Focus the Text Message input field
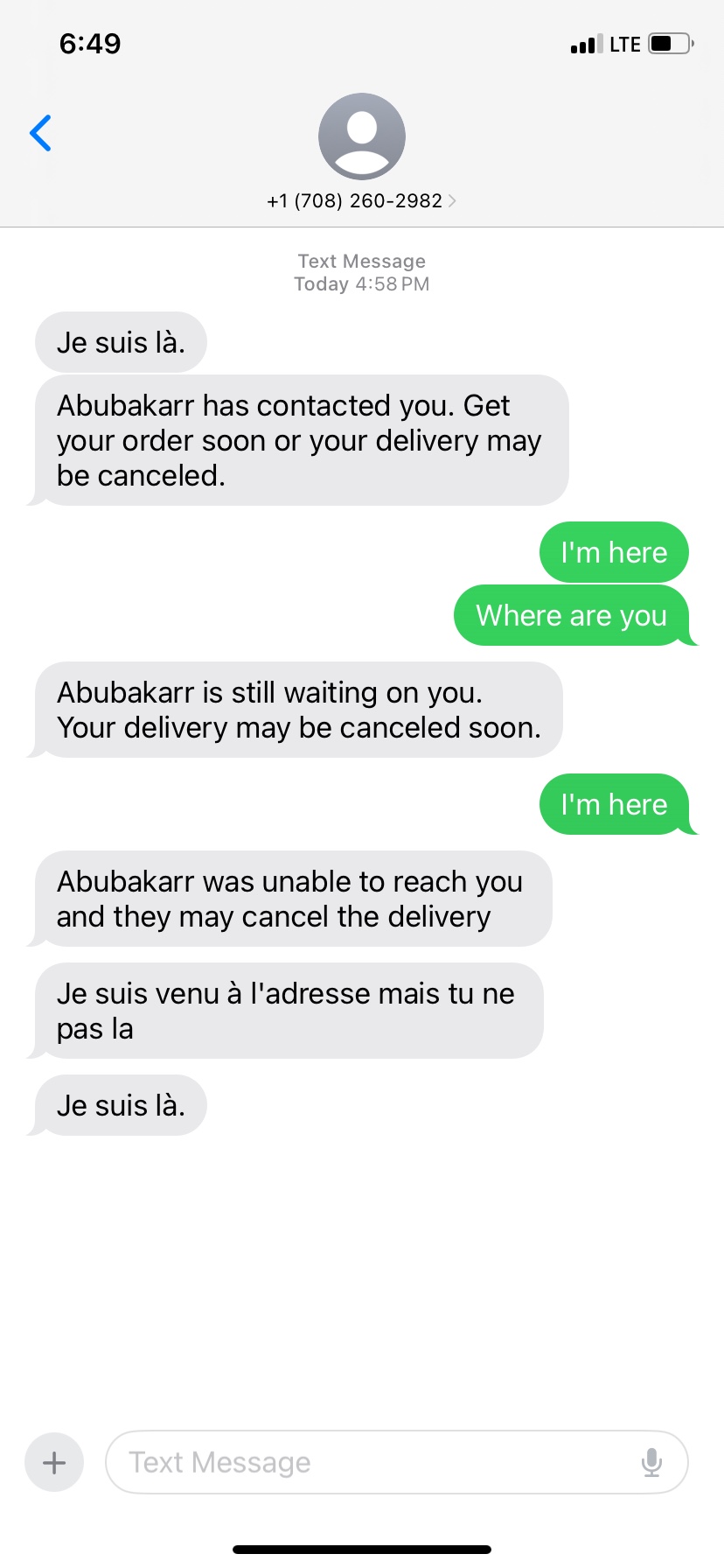The image size is (724, 1568). point(376,1462)
